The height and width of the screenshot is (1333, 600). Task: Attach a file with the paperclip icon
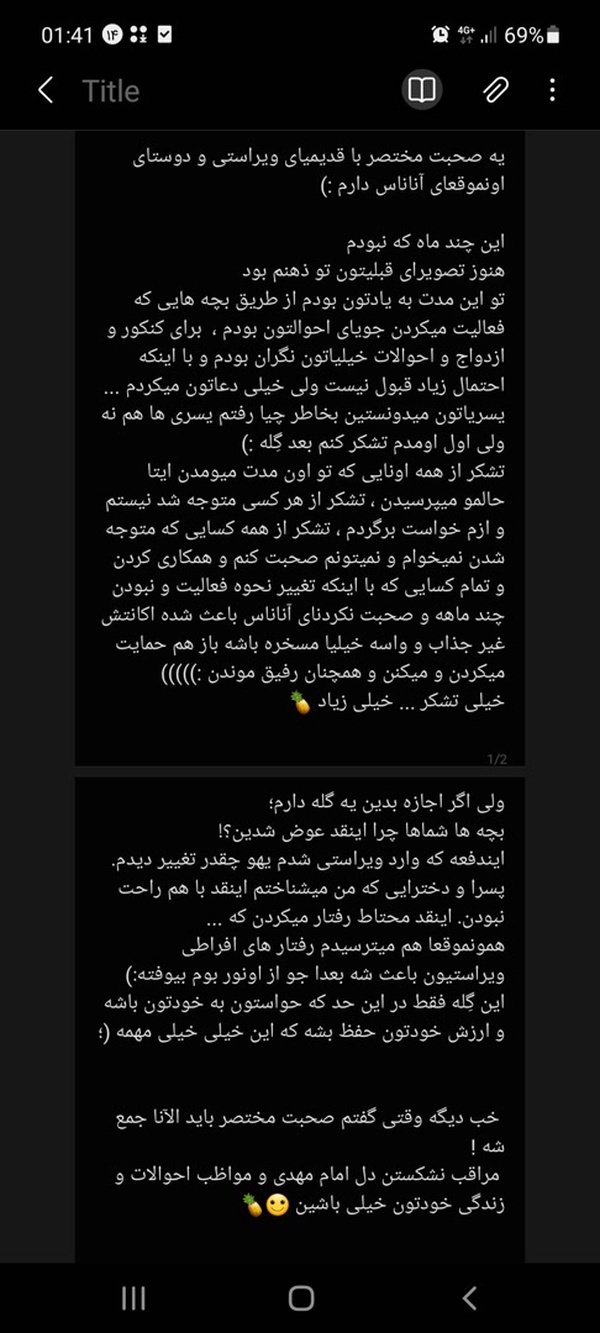coord(495,90)
